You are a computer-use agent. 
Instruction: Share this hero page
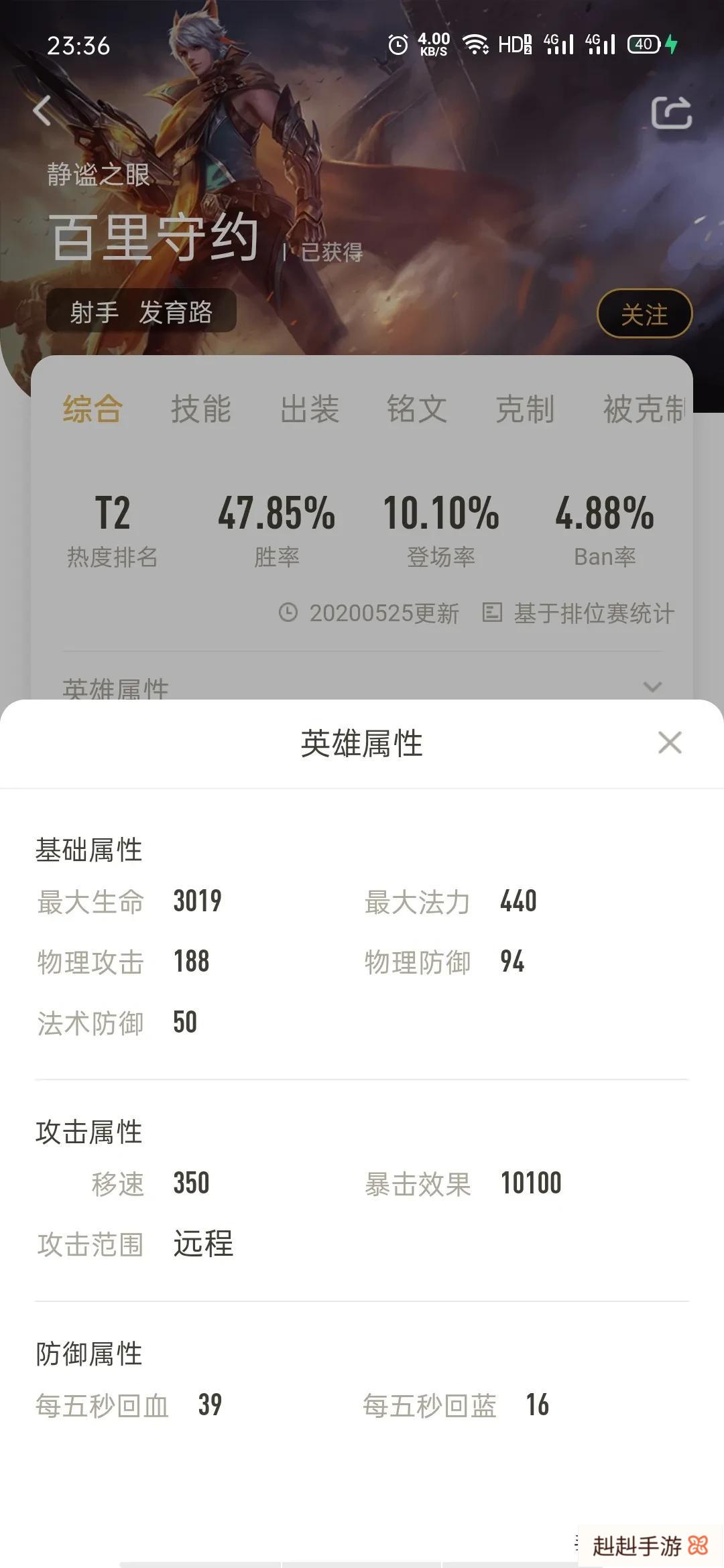click(x=671, y=113)
